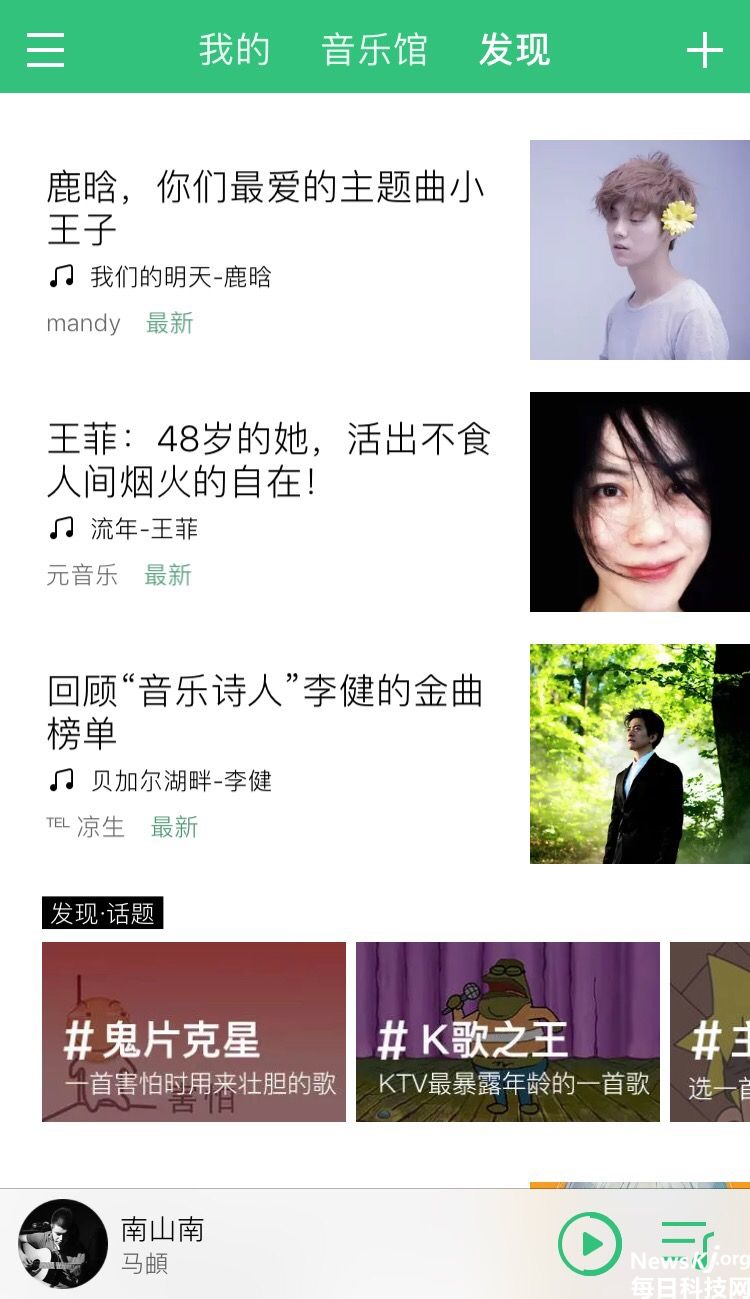Select the 发现 tab
Screen dimensions: 750x1299
[514, 49]
